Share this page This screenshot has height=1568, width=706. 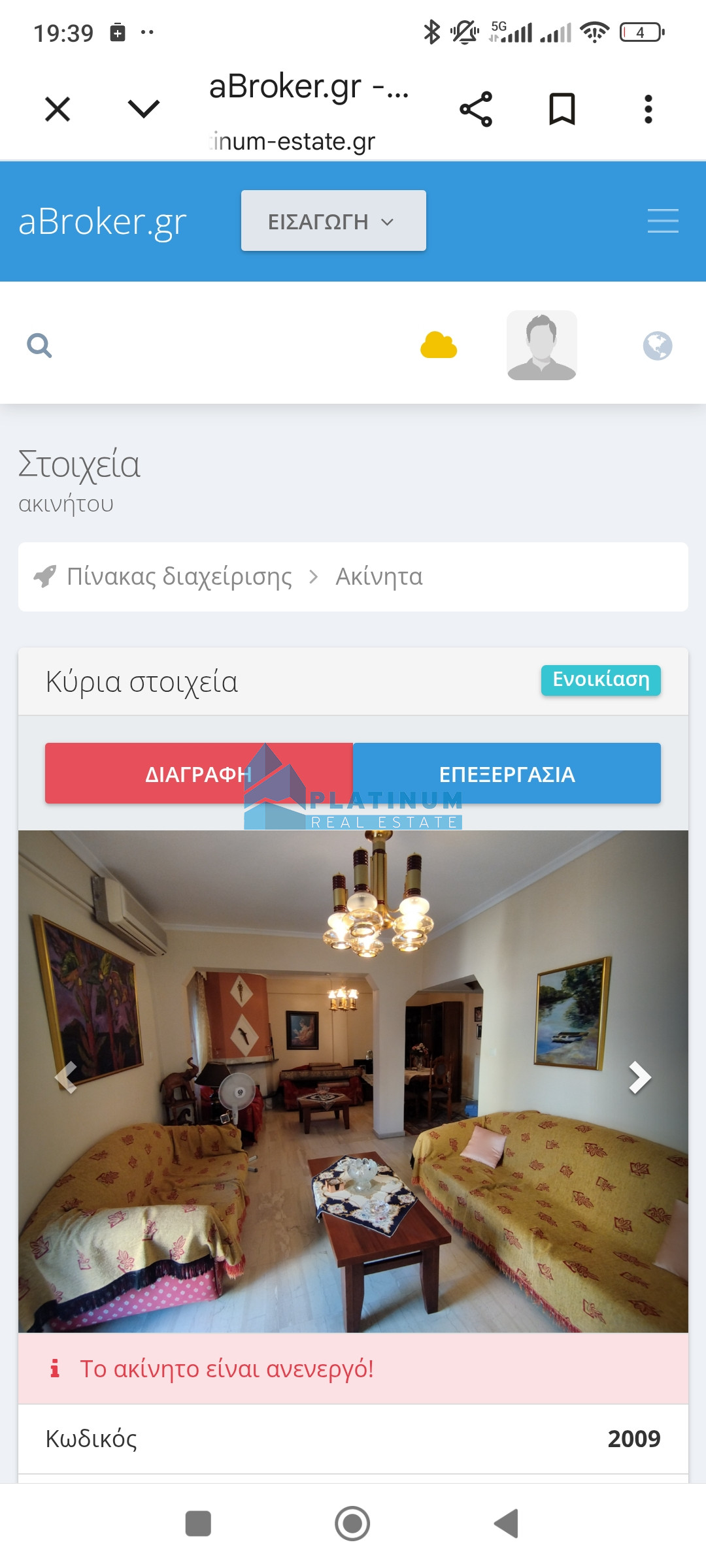pyautogui.click(x=476, y=109)
